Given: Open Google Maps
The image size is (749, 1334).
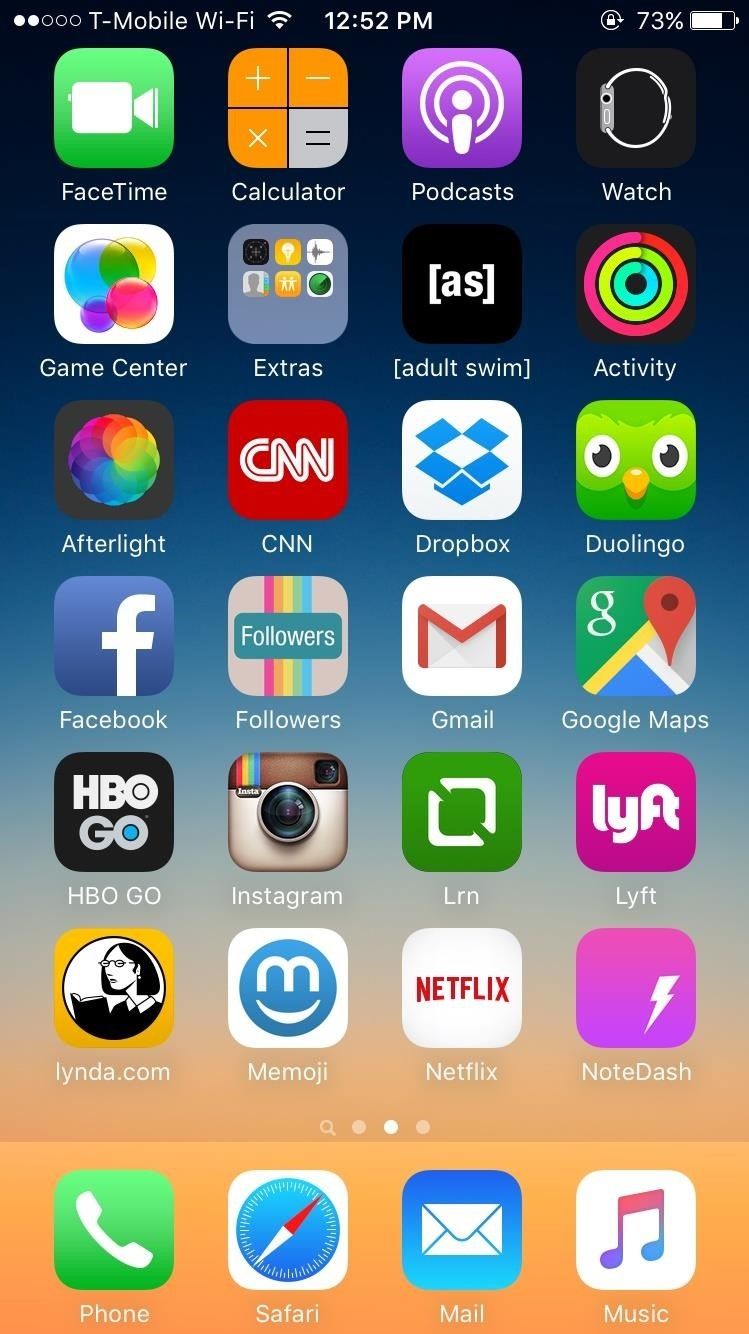Looking at the screenshot, I should [635, 636].
